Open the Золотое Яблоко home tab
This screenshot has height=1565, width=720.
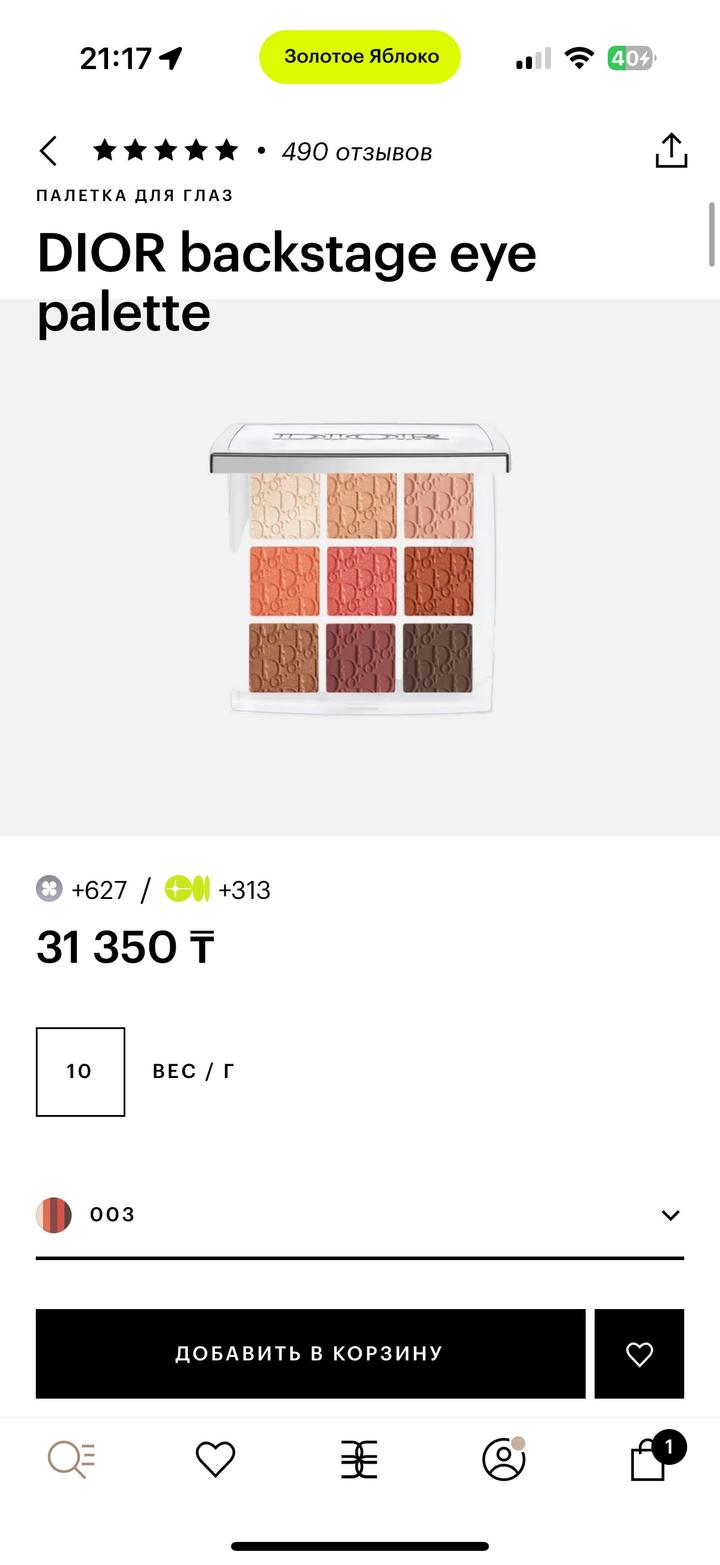coord(359,1460)
